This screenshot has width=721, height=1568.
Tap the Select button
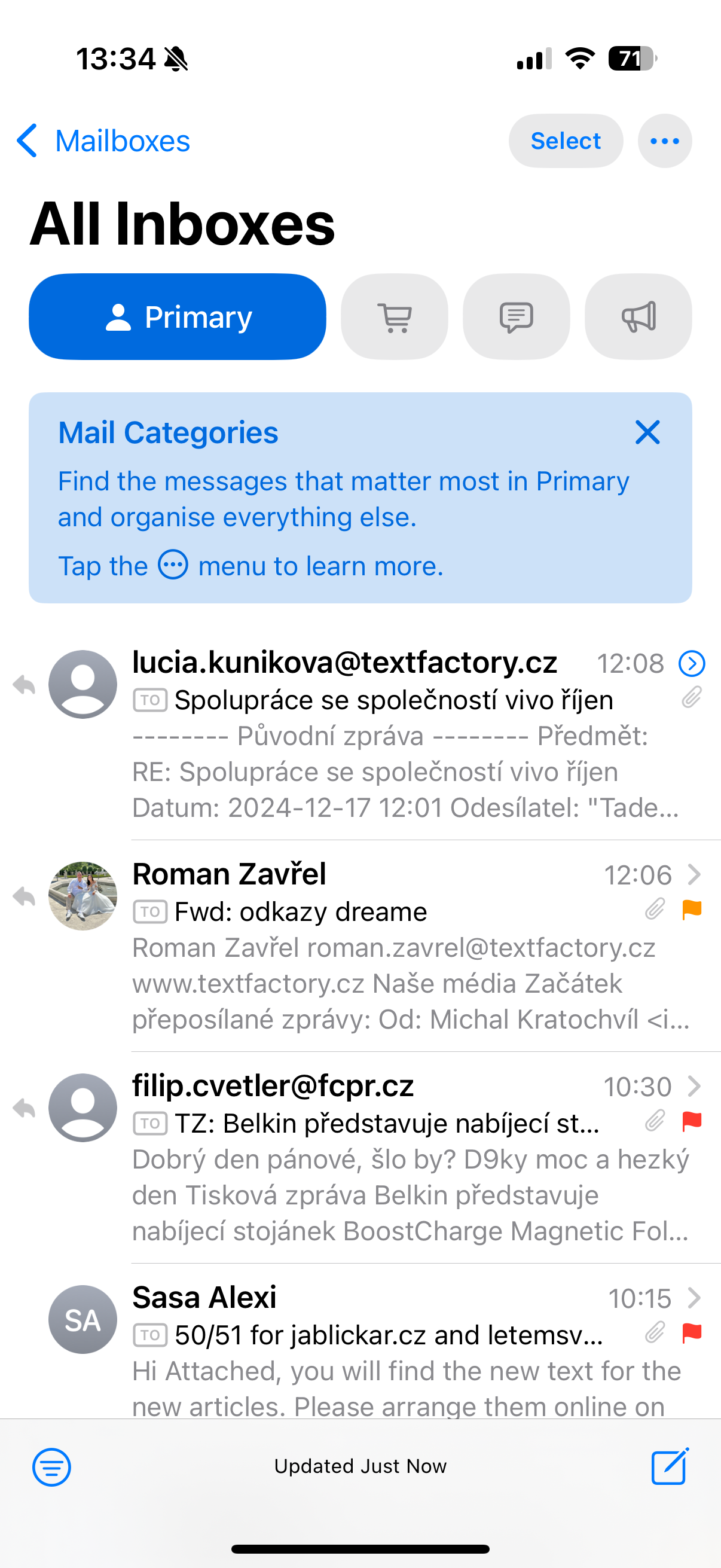coord(565,141)
